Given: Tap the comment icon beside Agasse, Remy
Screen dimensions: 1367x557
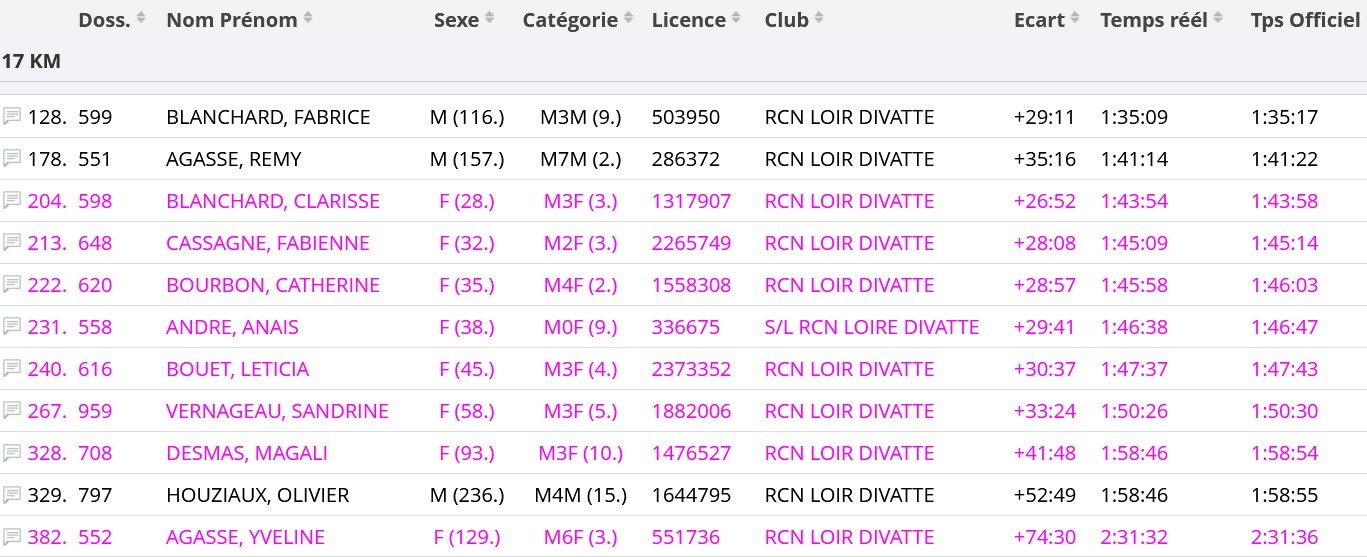Looking at the screenshot, I should click(12, 159).
